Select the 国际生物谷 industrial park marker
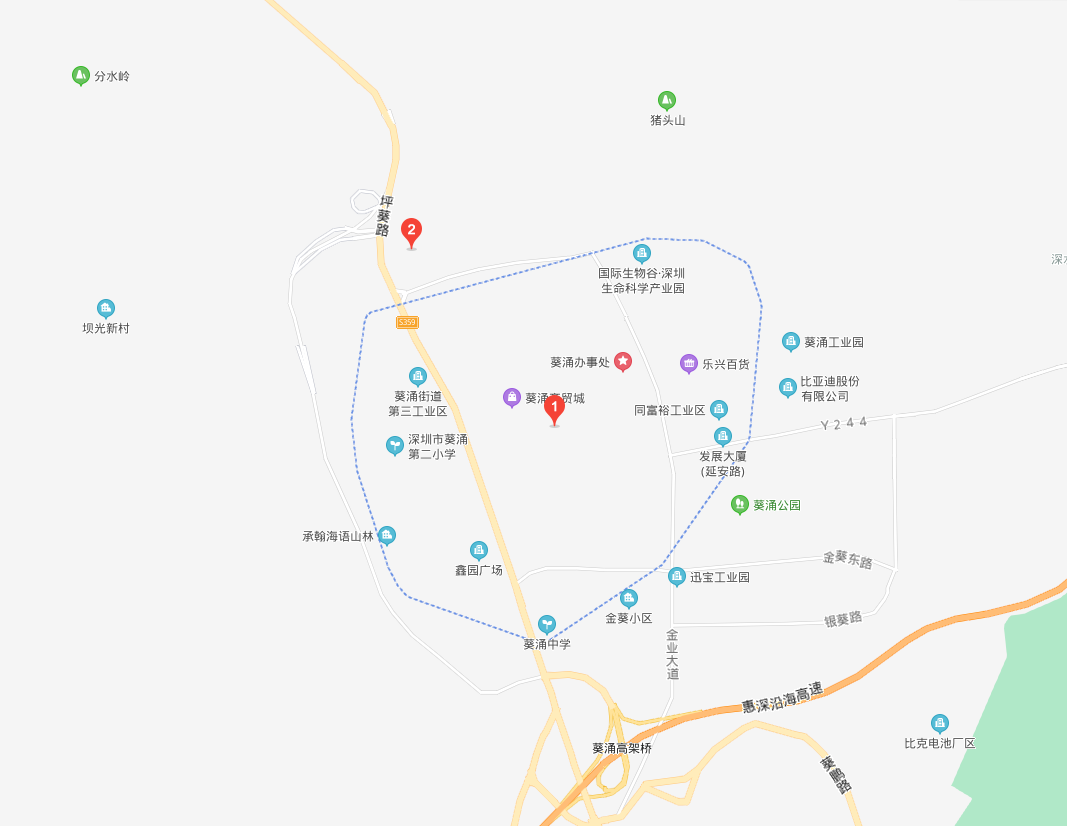Image resolution: width=1067 pixels, height=826 pixels. (642, 254)
